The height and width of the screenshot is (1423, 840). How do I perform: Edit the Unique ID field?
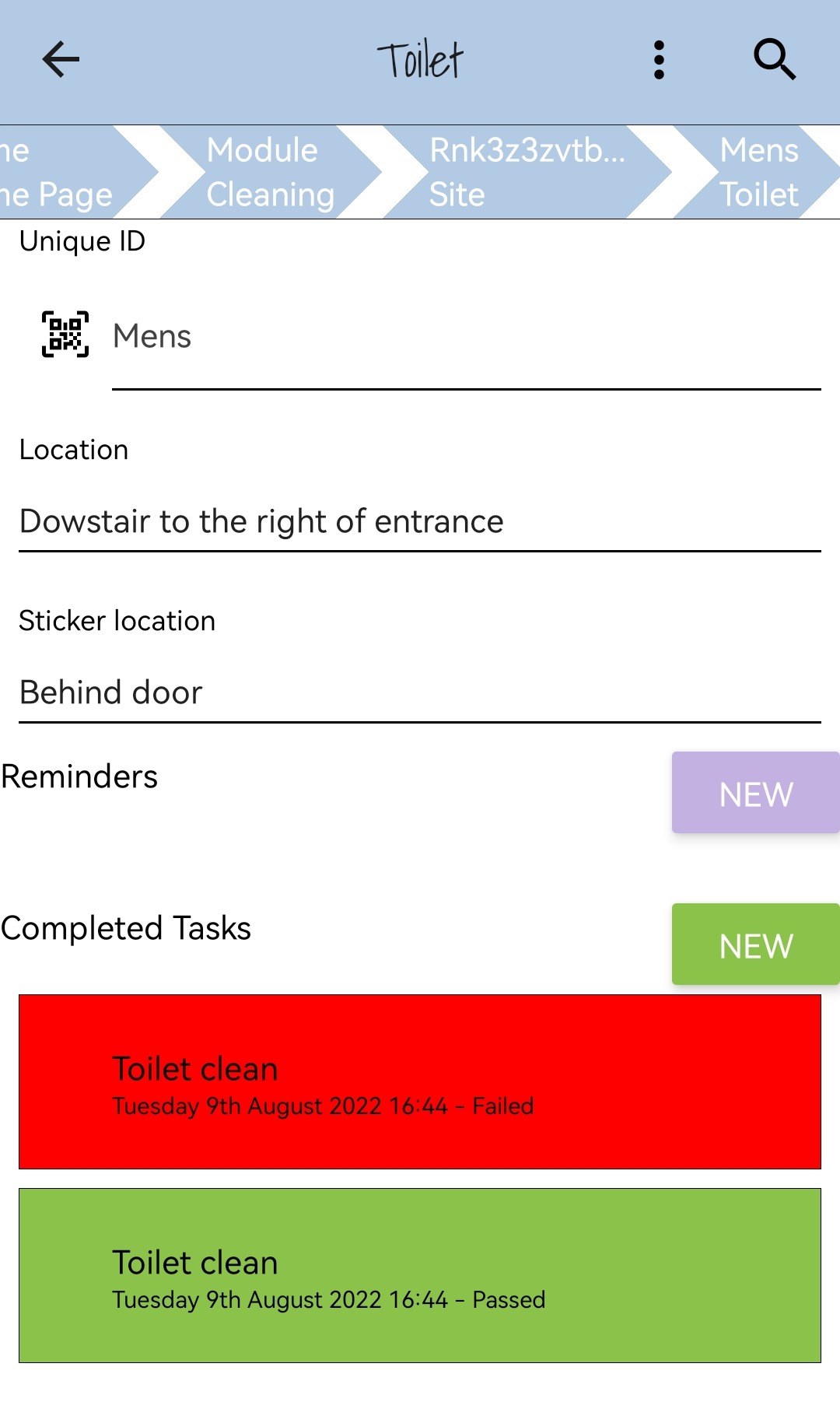coord(465,338)
